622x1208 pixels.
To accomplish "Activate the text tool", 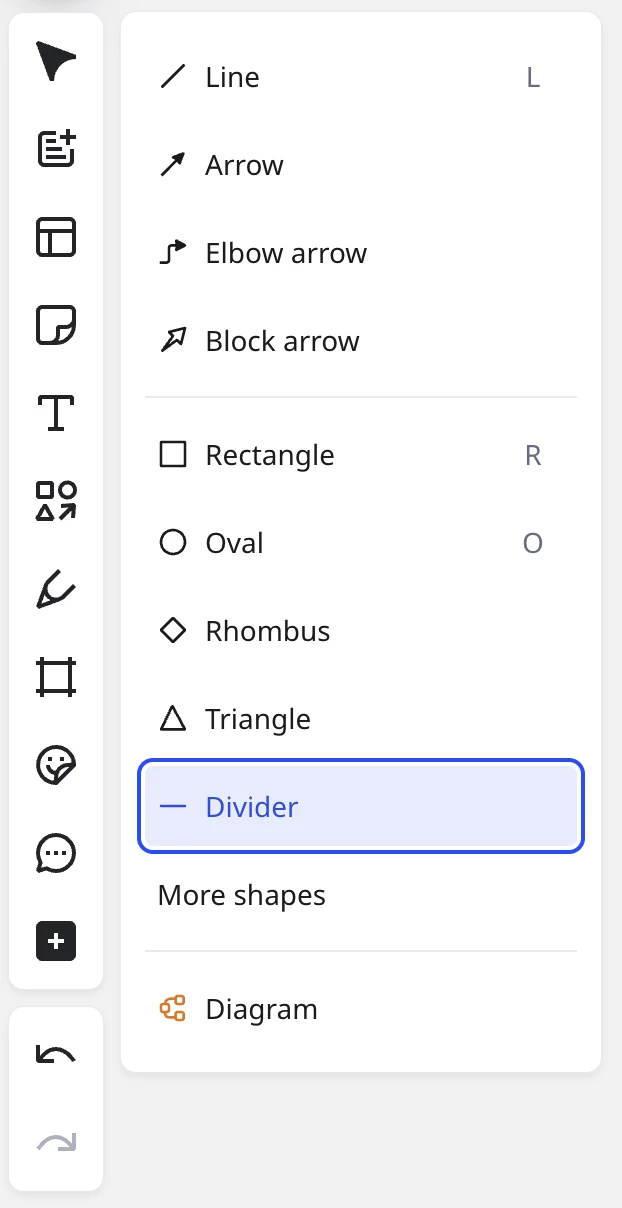I will 56,413.
